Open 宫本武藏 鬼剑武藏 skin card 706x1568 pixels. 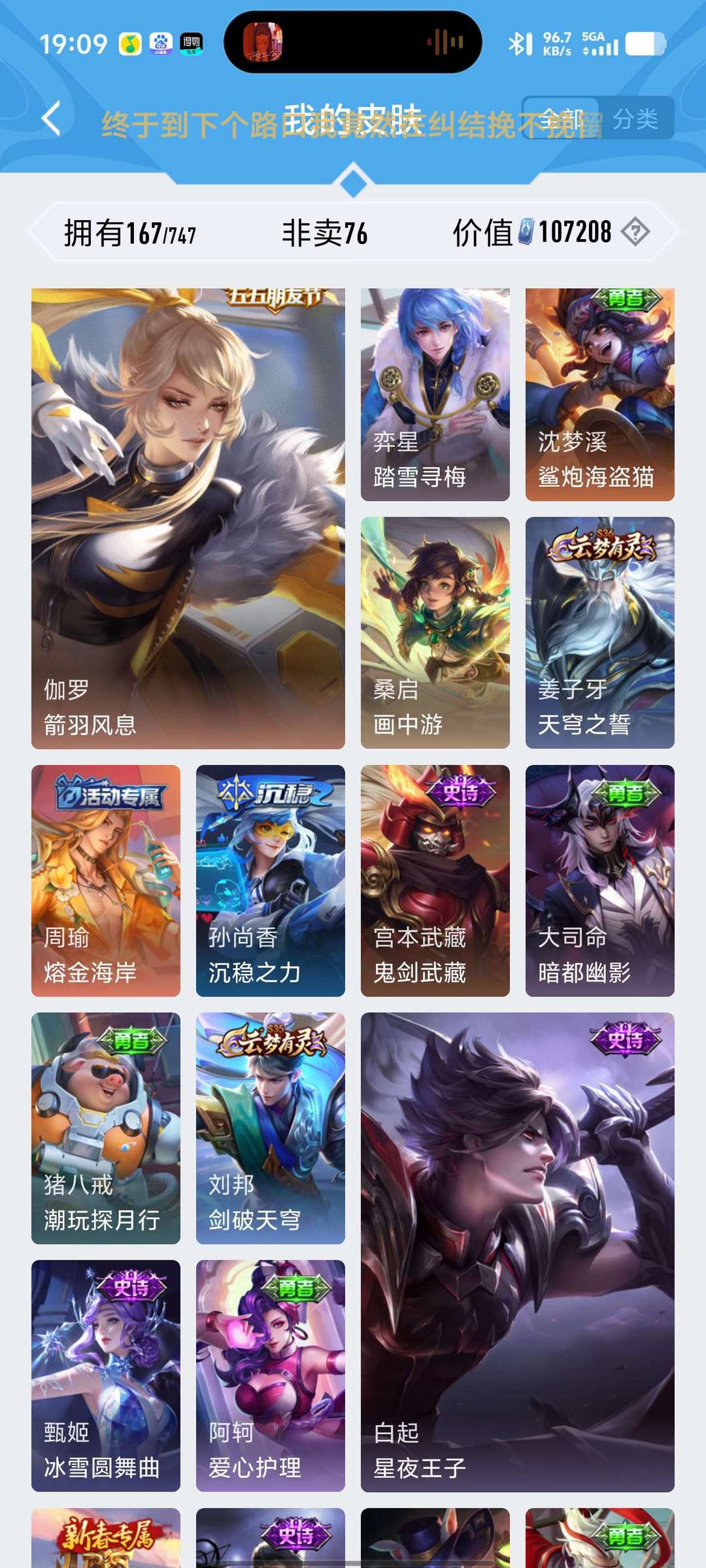click(x=435, y=880)
